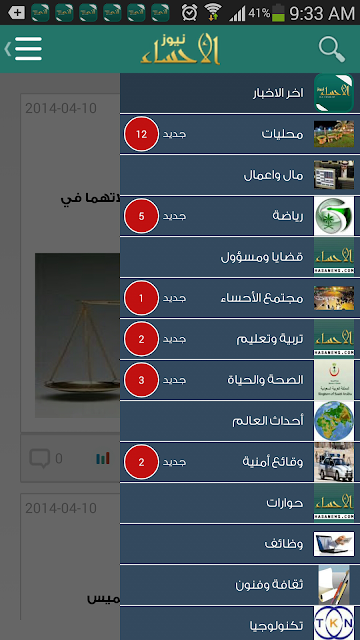This screenshot has height=640, width=360.
Task: Open أحداث العالم news
Action: (x=240, y=421)
